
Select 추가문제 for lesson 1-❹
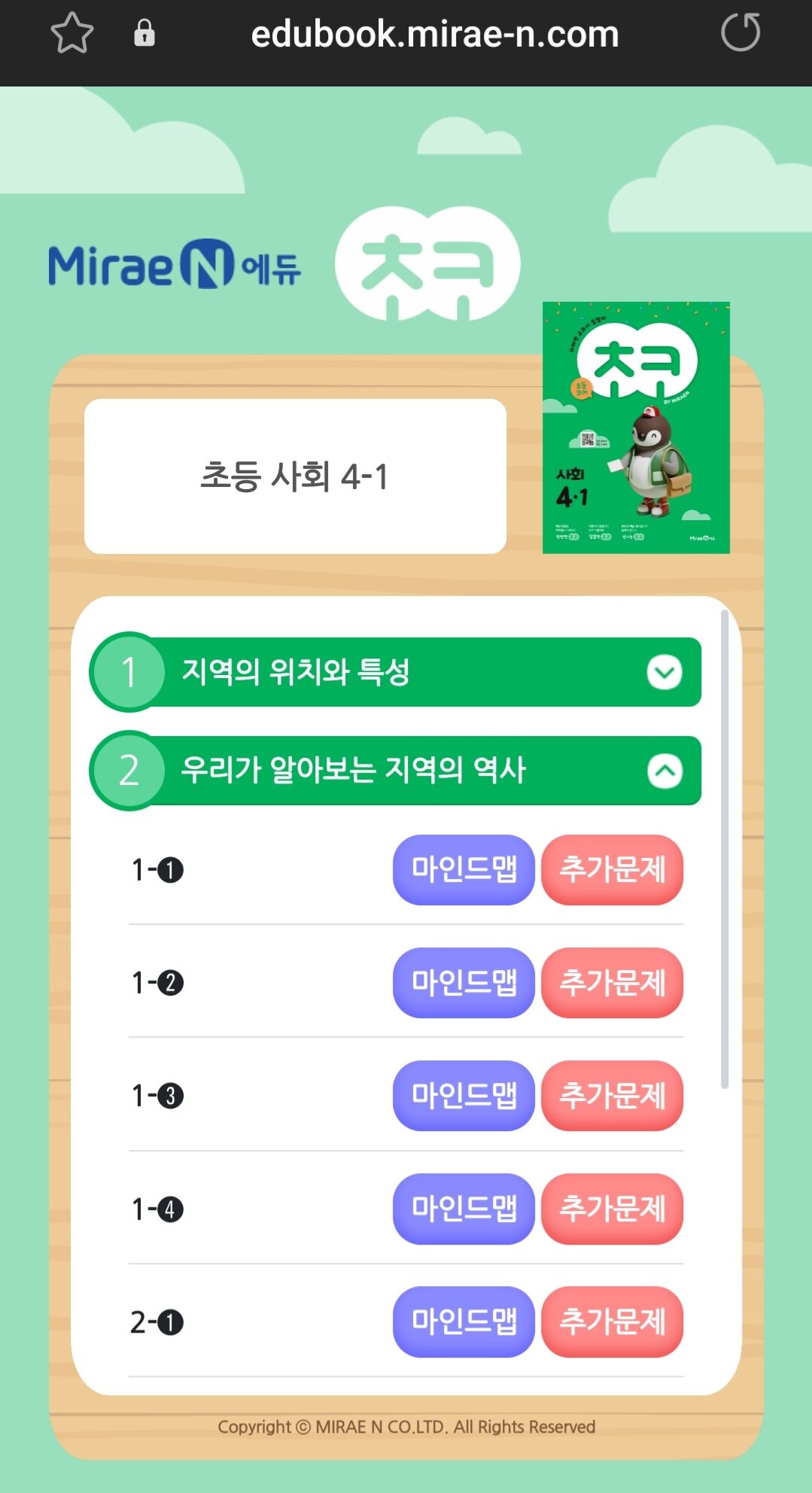[x=612, y=1209]
